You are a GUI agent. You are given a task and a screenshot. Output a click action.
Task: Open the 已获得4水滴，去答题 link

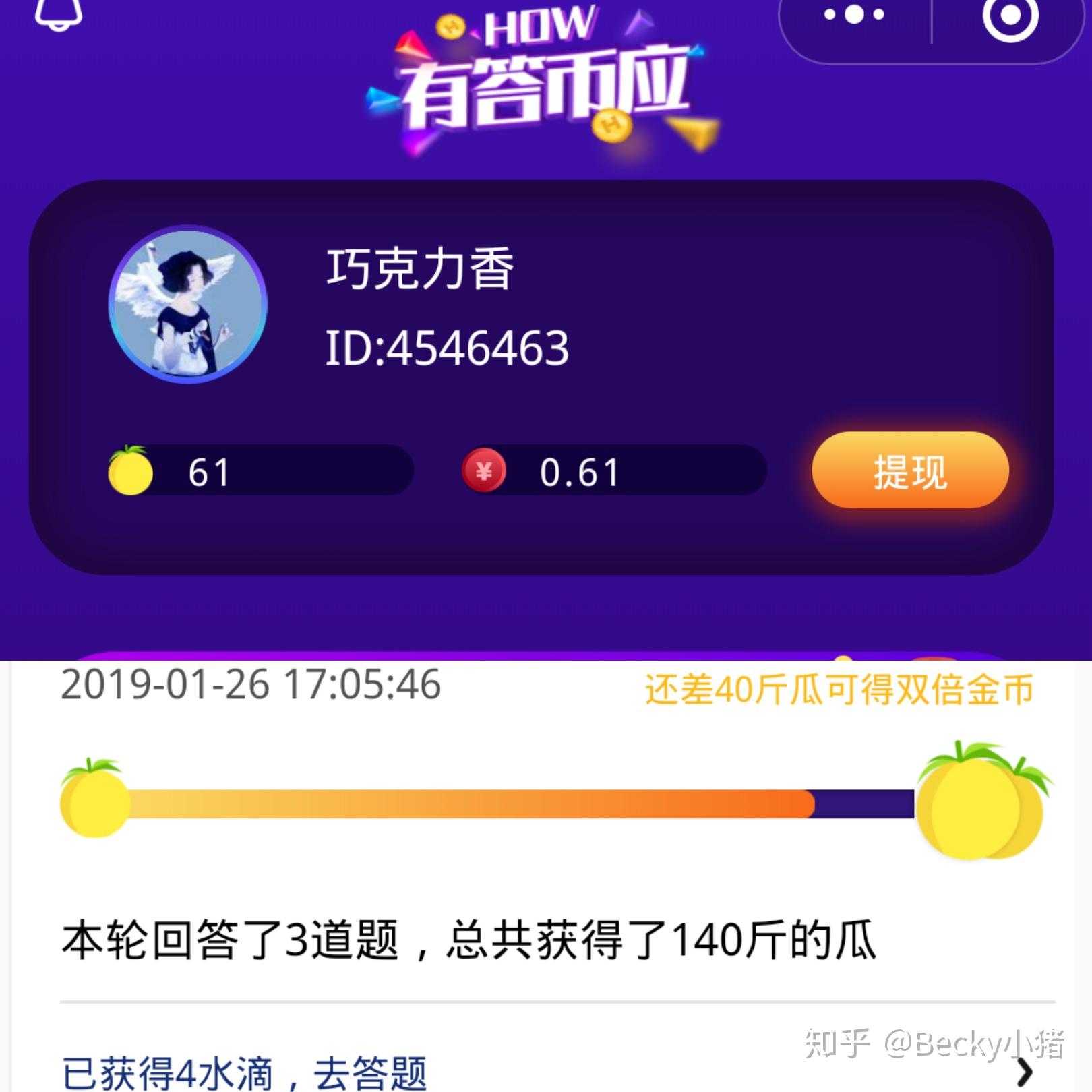click(x=245, y=1072)
